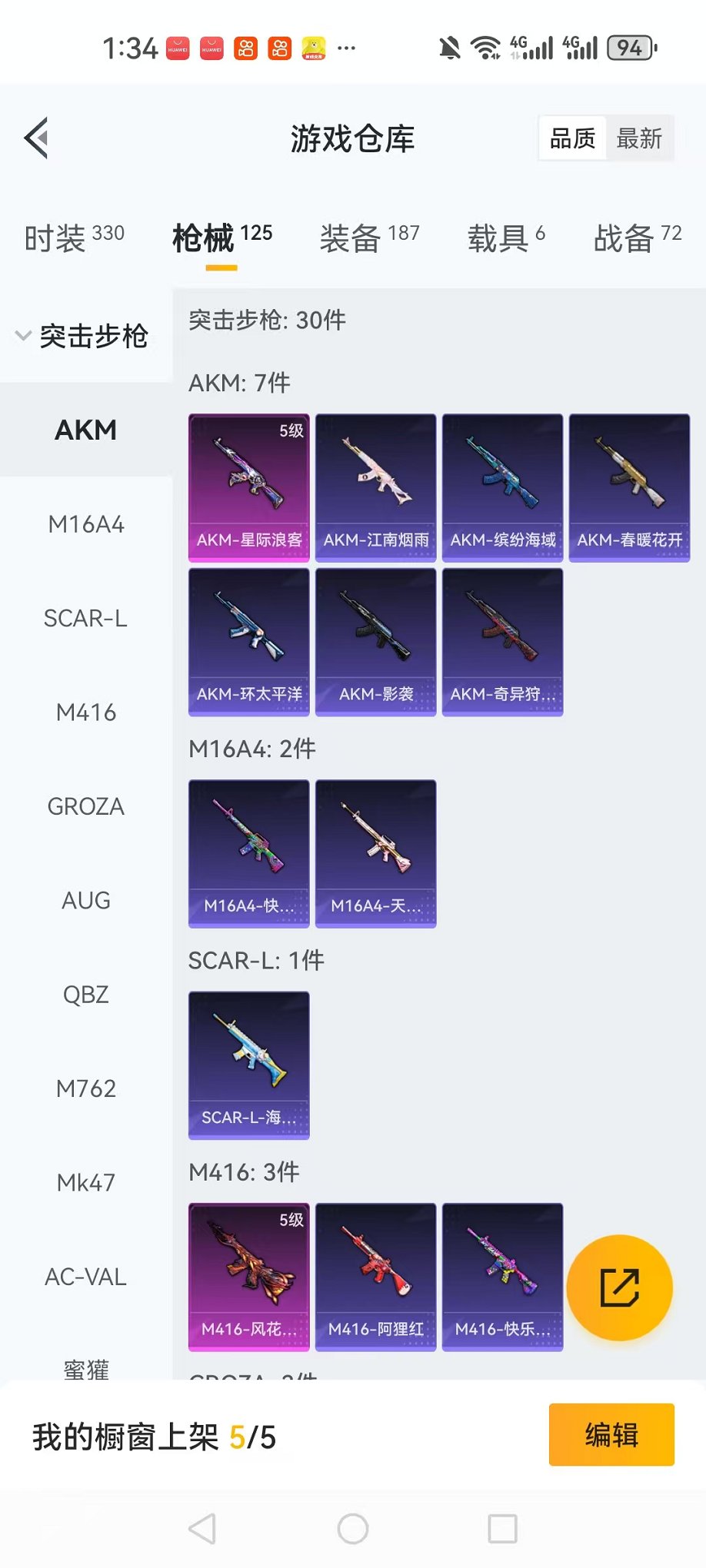
Task: Go to the system home screen
Action: (353, 1529)
